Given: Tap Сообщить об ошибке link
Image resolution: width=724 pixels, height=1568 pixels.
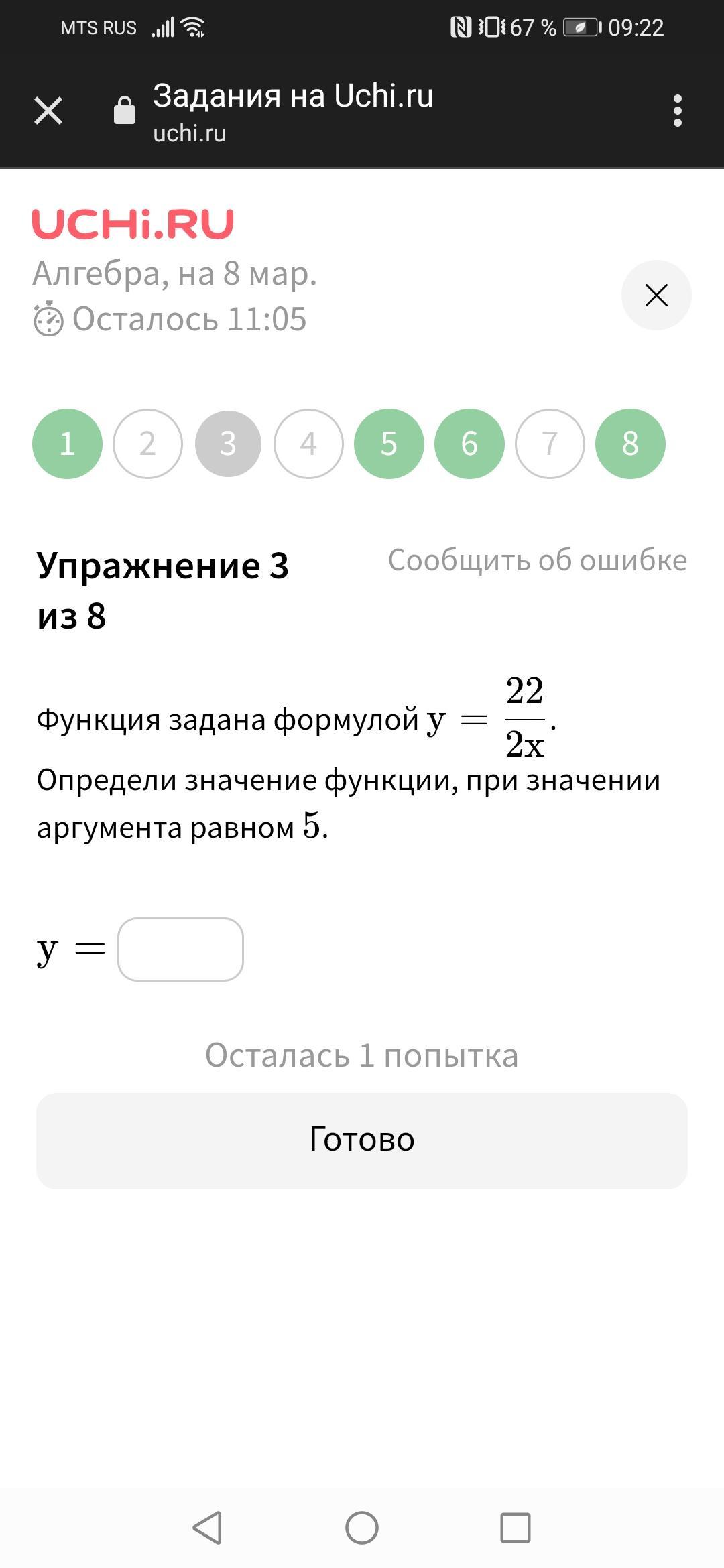Looking at the screenshot, I should click(x=538, y=560).
